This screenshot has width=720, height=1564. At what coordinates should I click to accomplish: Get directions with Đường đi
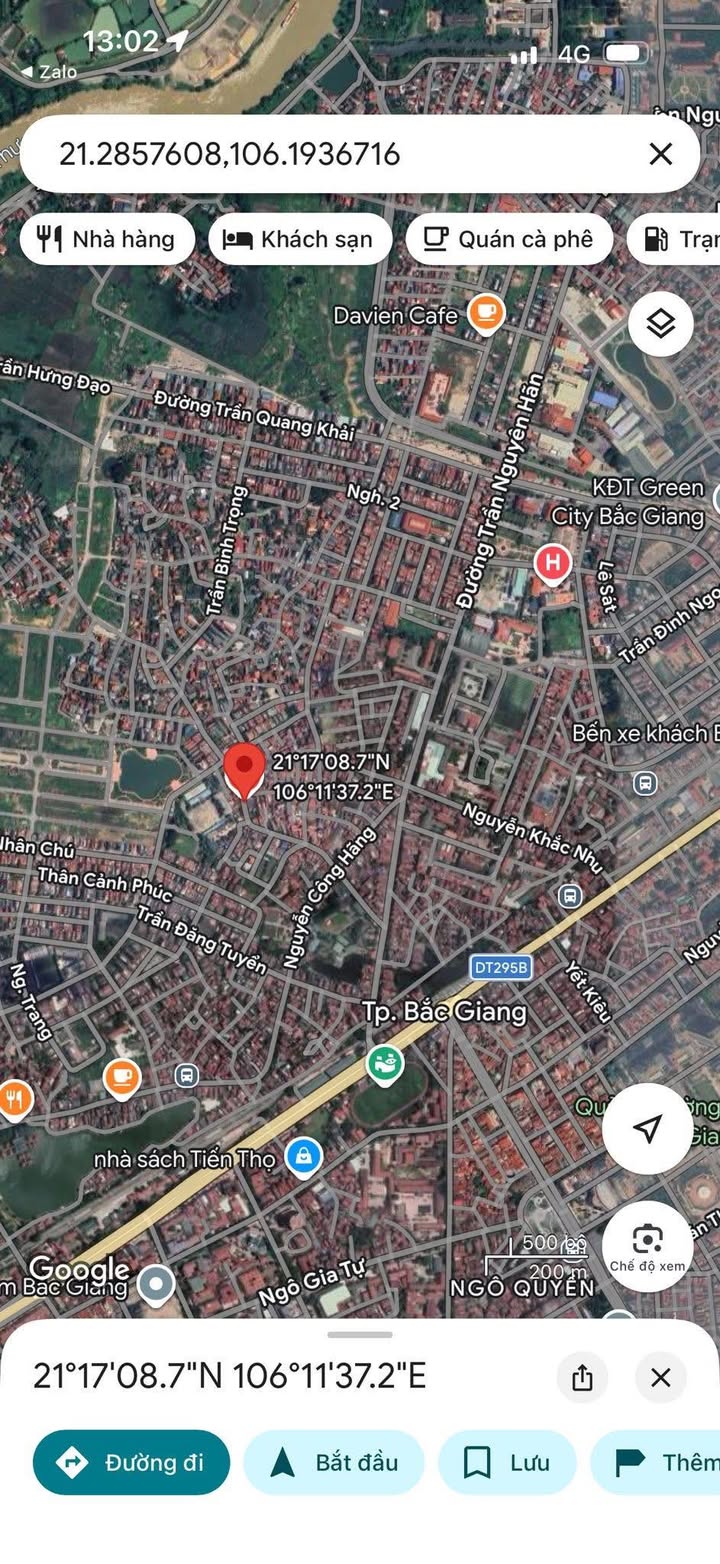[x=131, y=1462]
